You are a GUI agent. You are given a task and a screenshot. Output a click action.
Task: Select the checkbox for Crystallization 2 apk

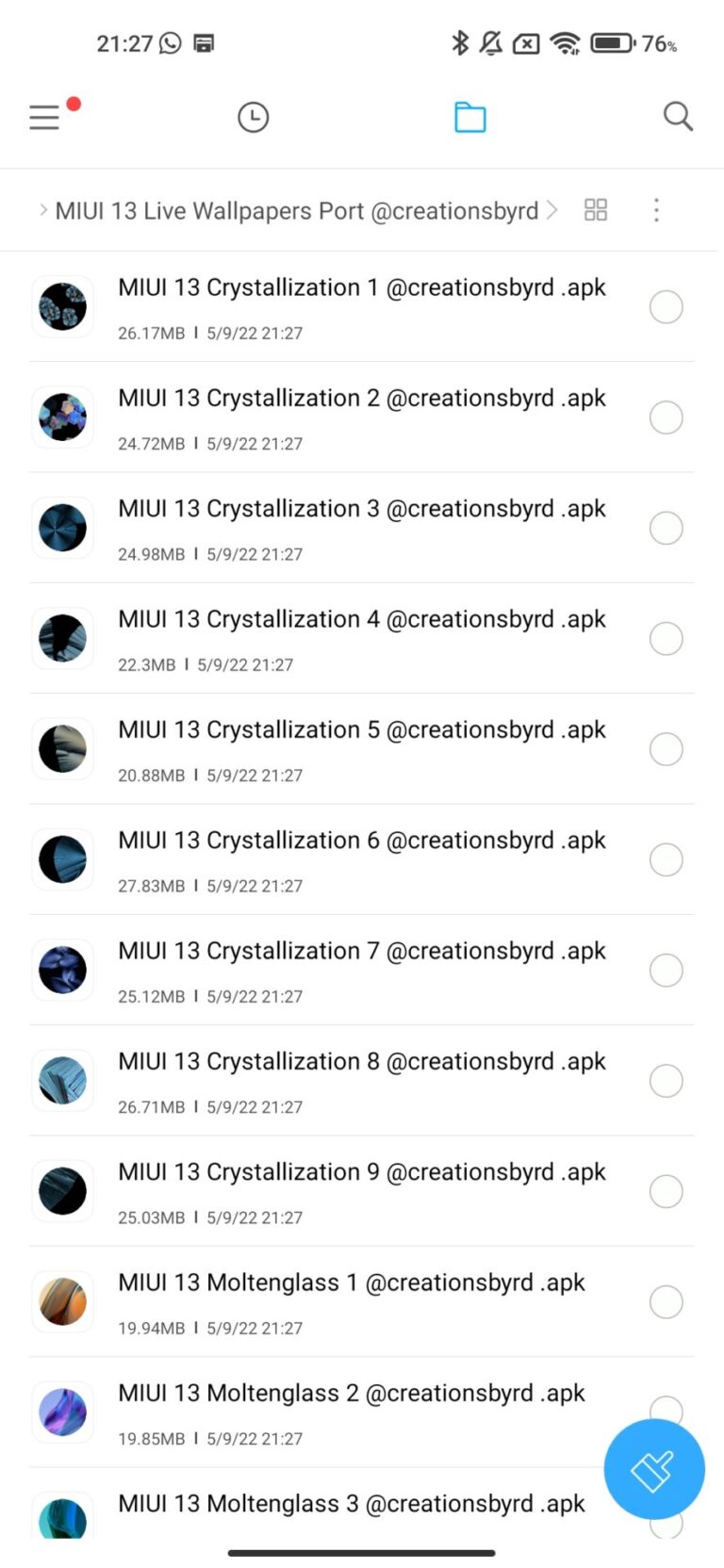click(666, 417)
